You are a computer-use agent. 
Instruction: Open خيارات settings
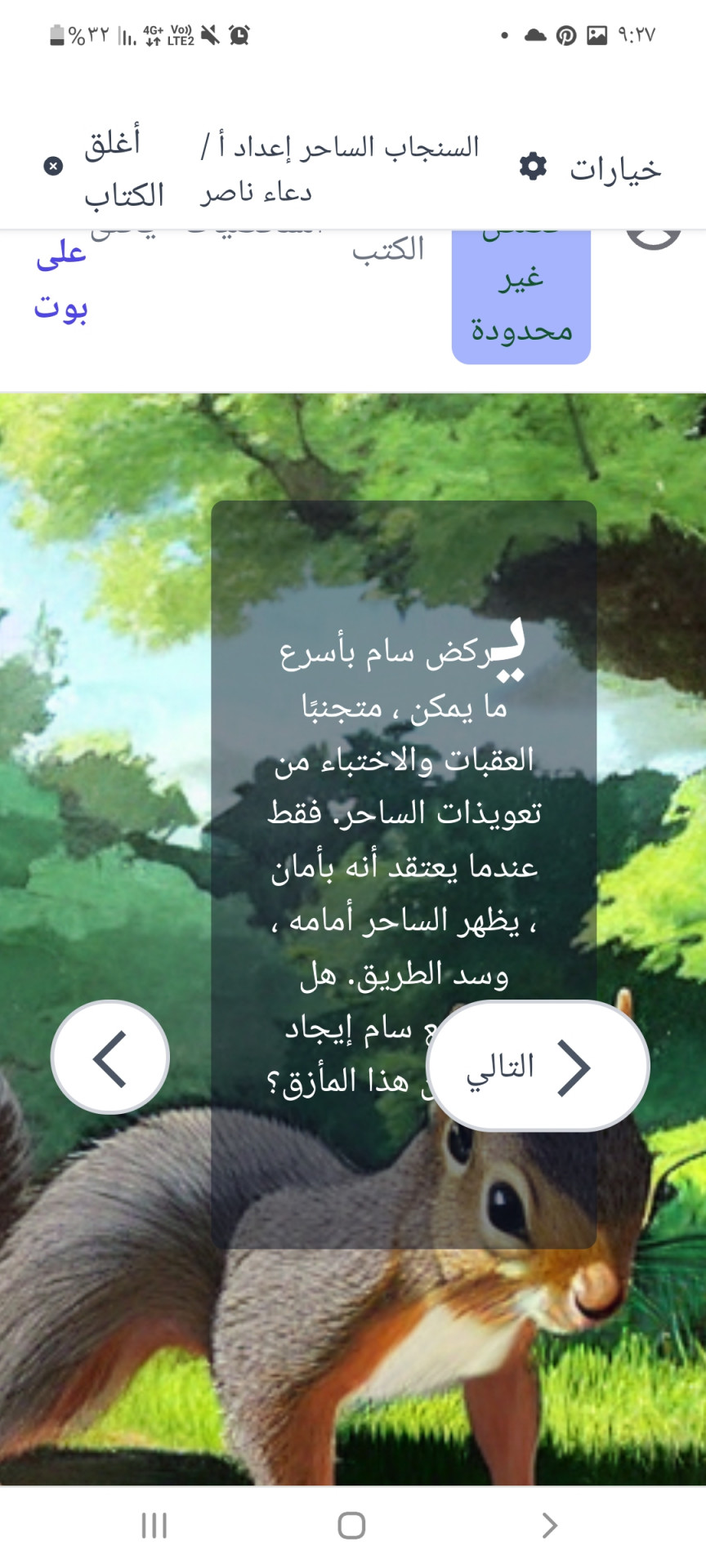(590, 167)
